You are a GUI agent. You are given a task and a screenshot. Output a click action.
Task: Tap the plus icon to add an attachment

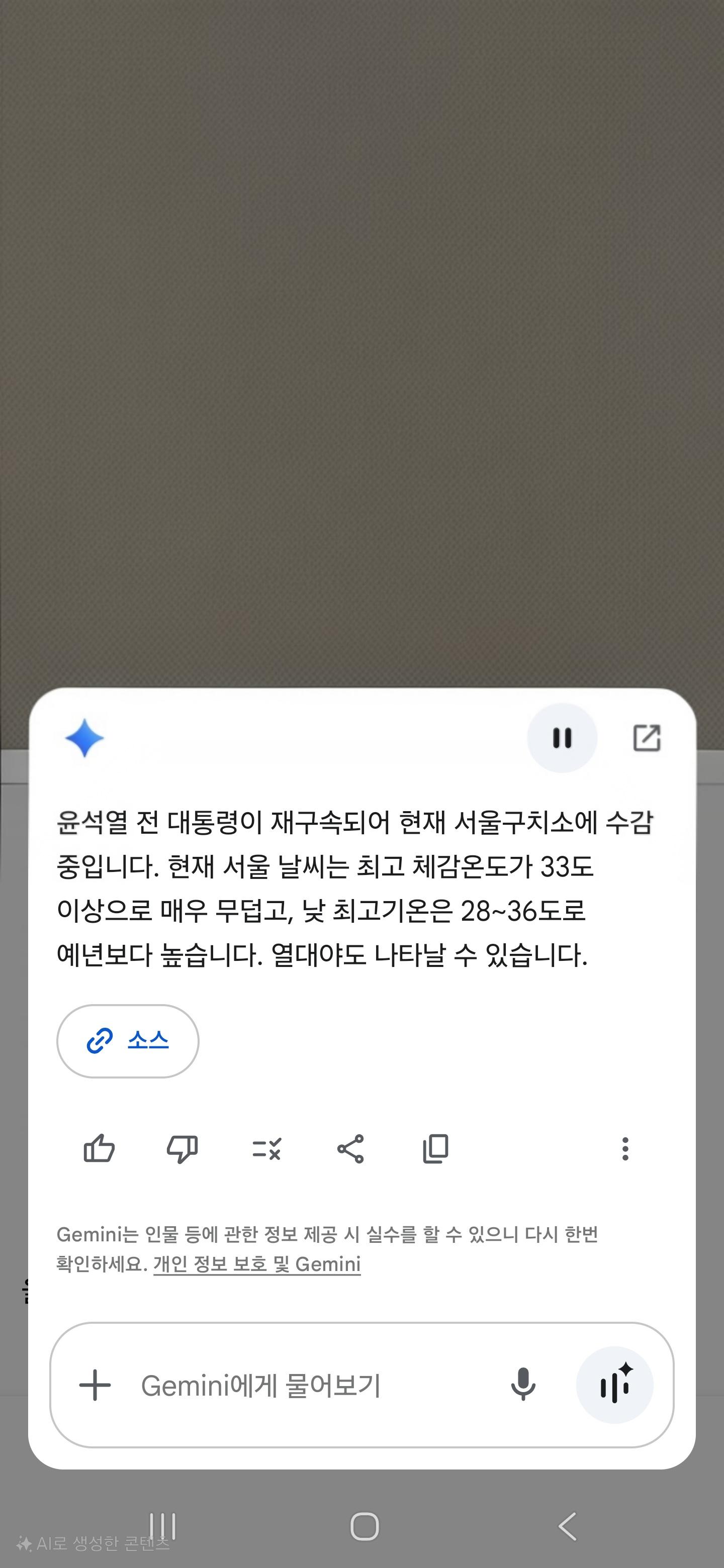(95, 1386)
